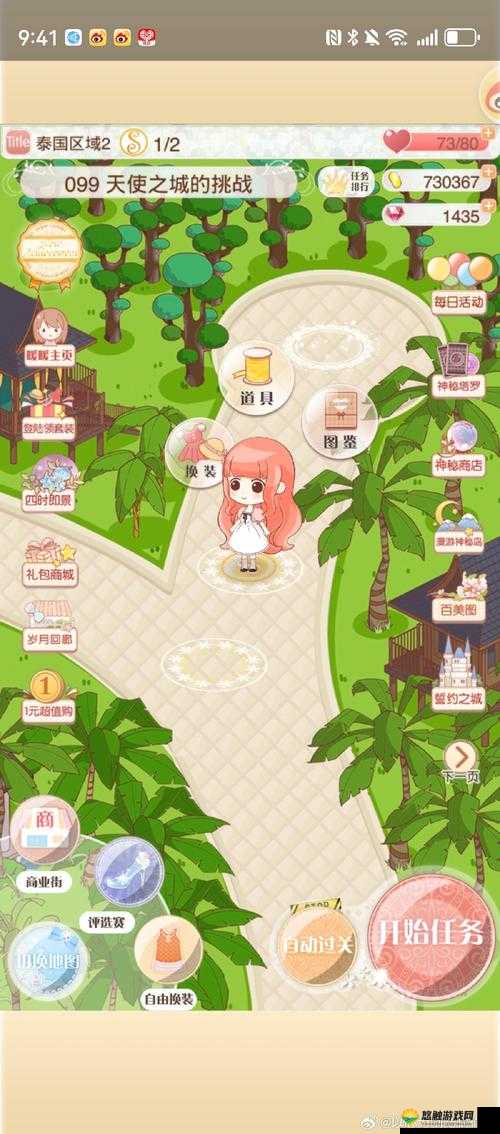Visit the 神秘商店 mystery shop
Screen dimensions: 500x1134
point(458,449)
